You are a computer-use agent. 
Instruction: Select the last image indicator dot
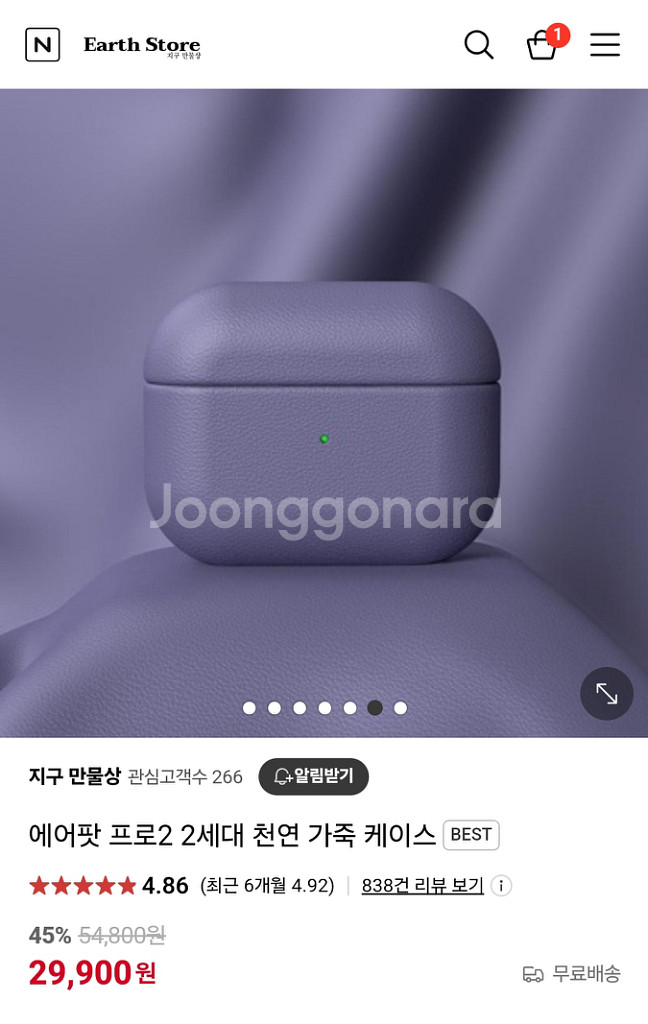[400, 708]
